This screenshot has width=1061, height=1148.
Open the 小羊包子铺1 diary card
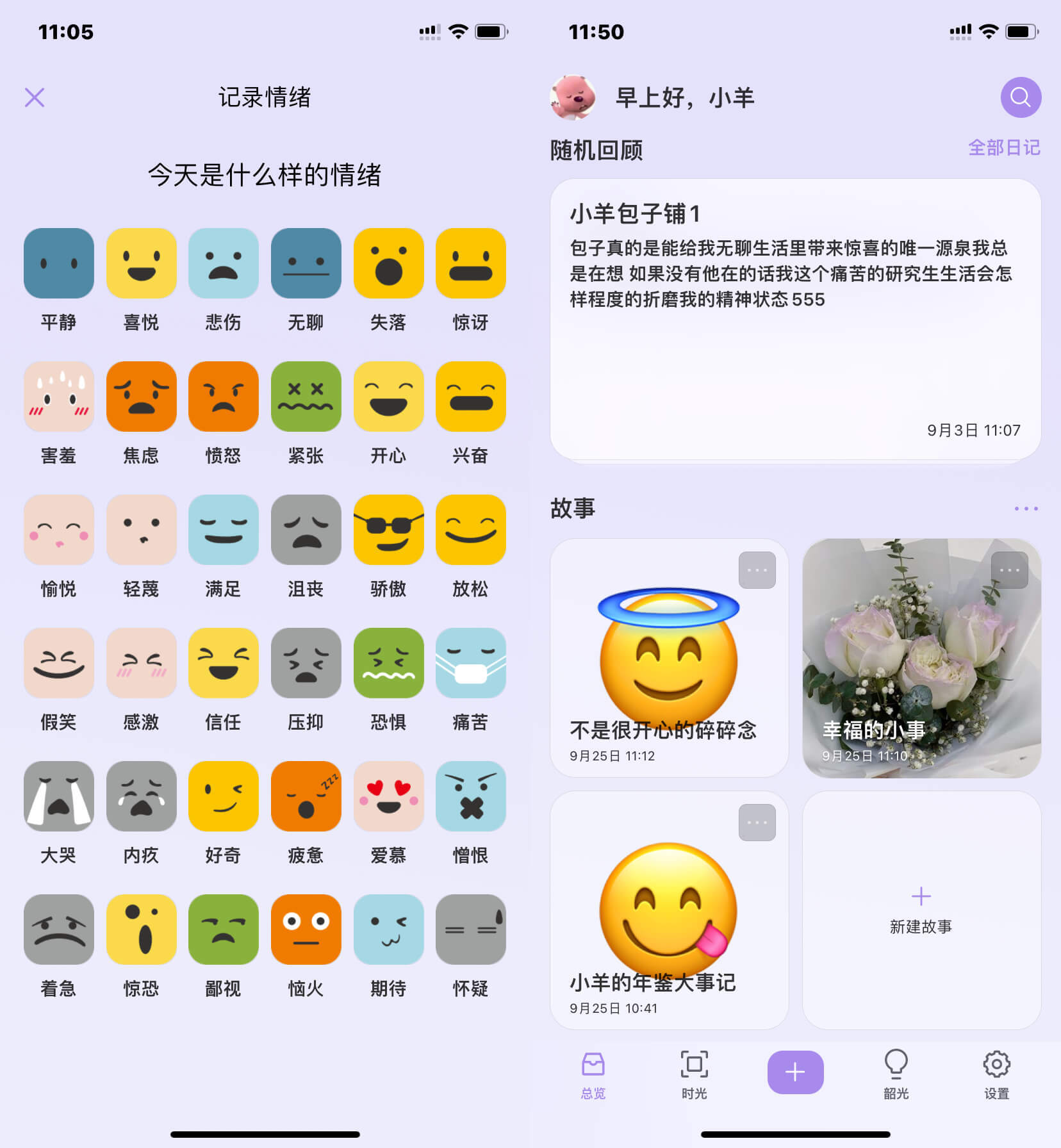(794, 319)
